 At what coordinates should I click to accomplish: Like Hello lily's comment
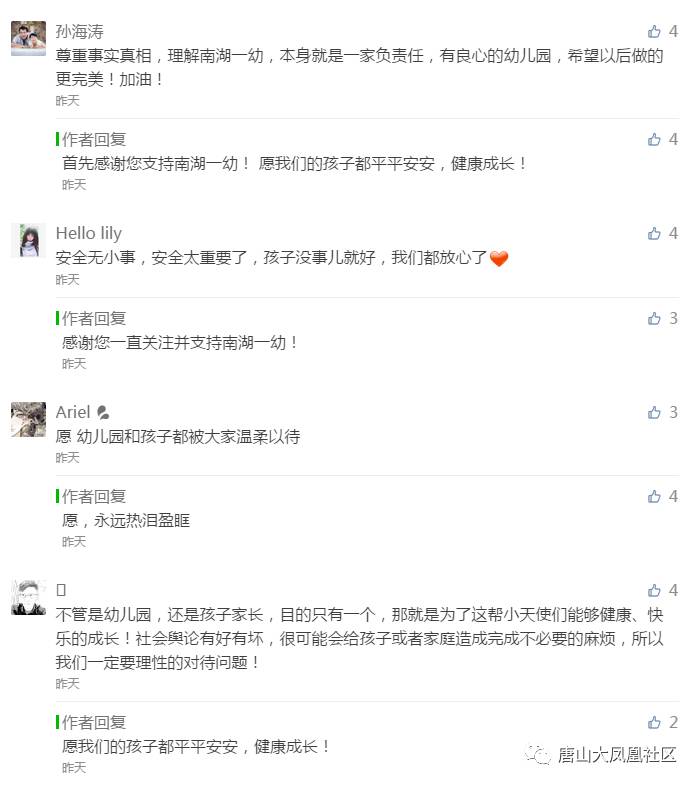655,234
